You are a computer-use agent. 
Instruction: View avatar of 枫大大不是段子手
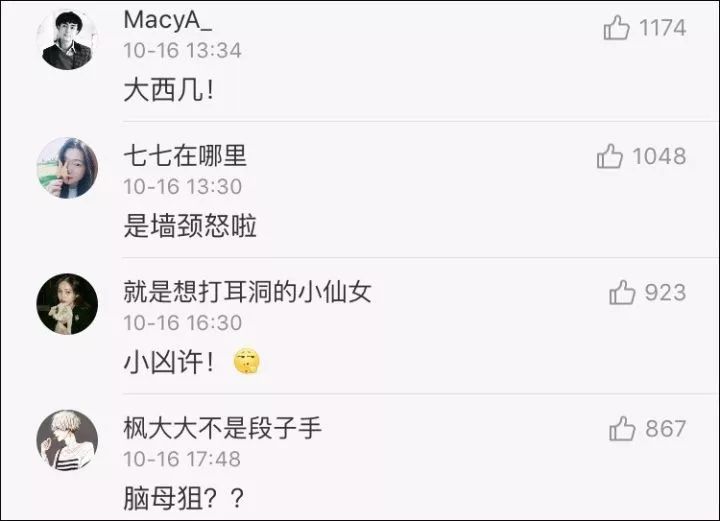click(x=67, y=440)
